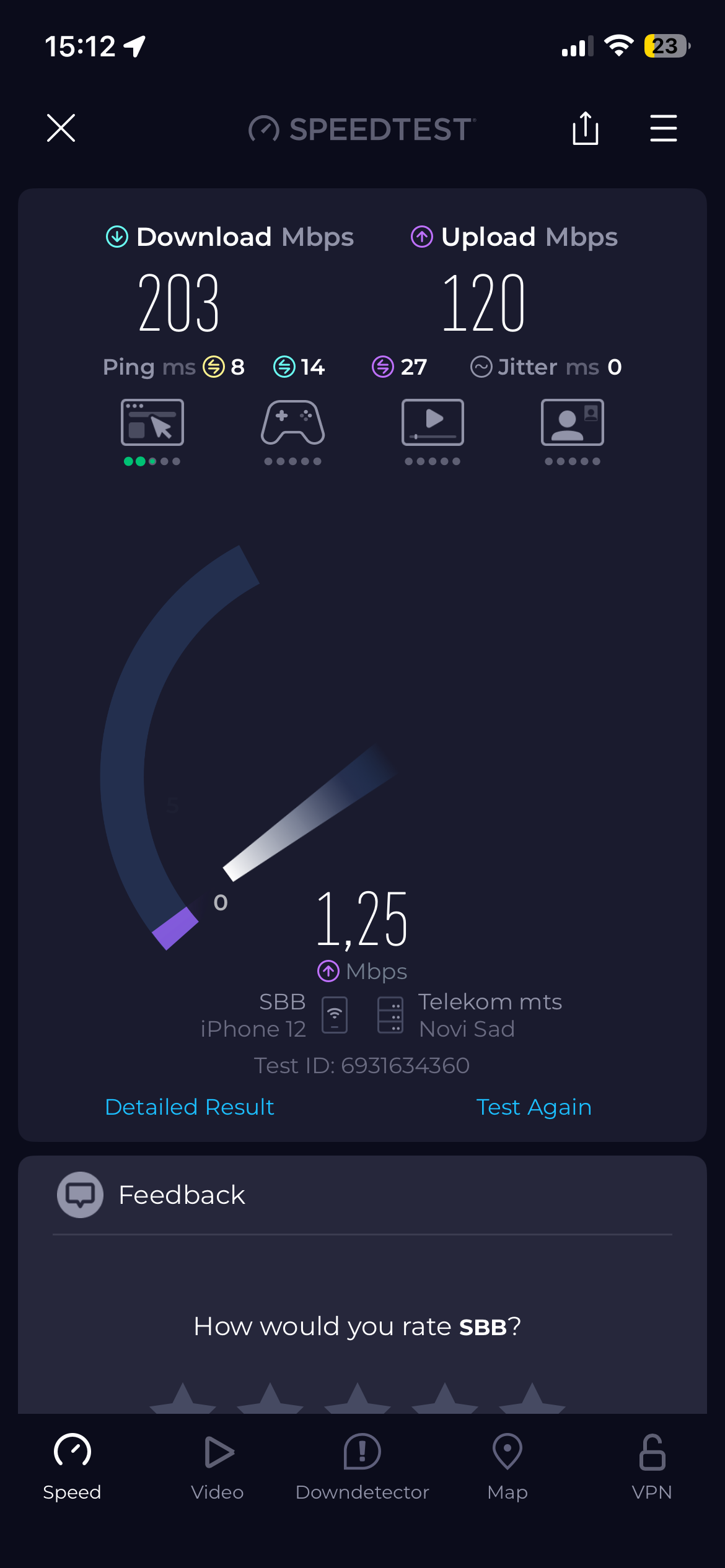
Task: Close the speed test result
Action: tap(61, 128)
